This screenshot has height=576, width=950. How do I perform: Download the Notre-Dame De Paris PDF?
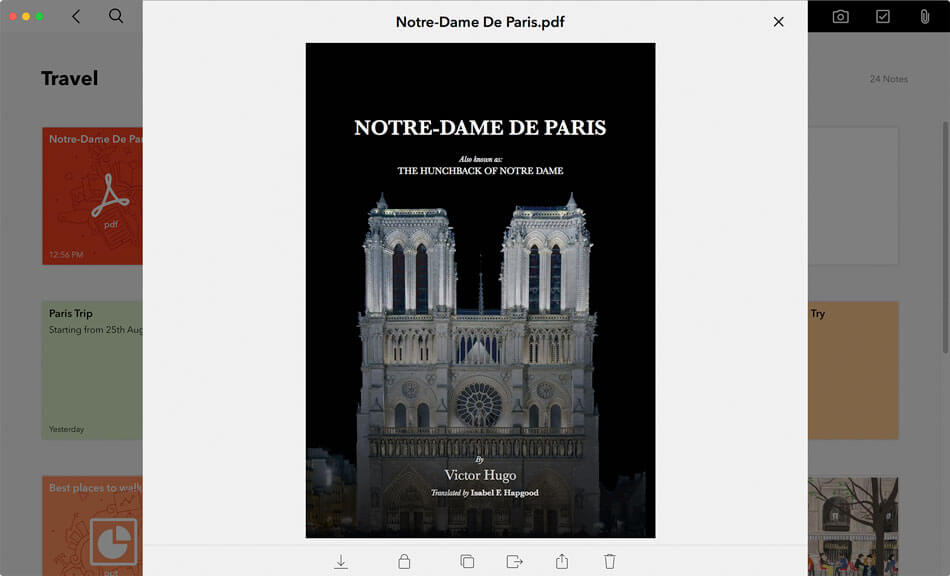click(x=341, y=562)
